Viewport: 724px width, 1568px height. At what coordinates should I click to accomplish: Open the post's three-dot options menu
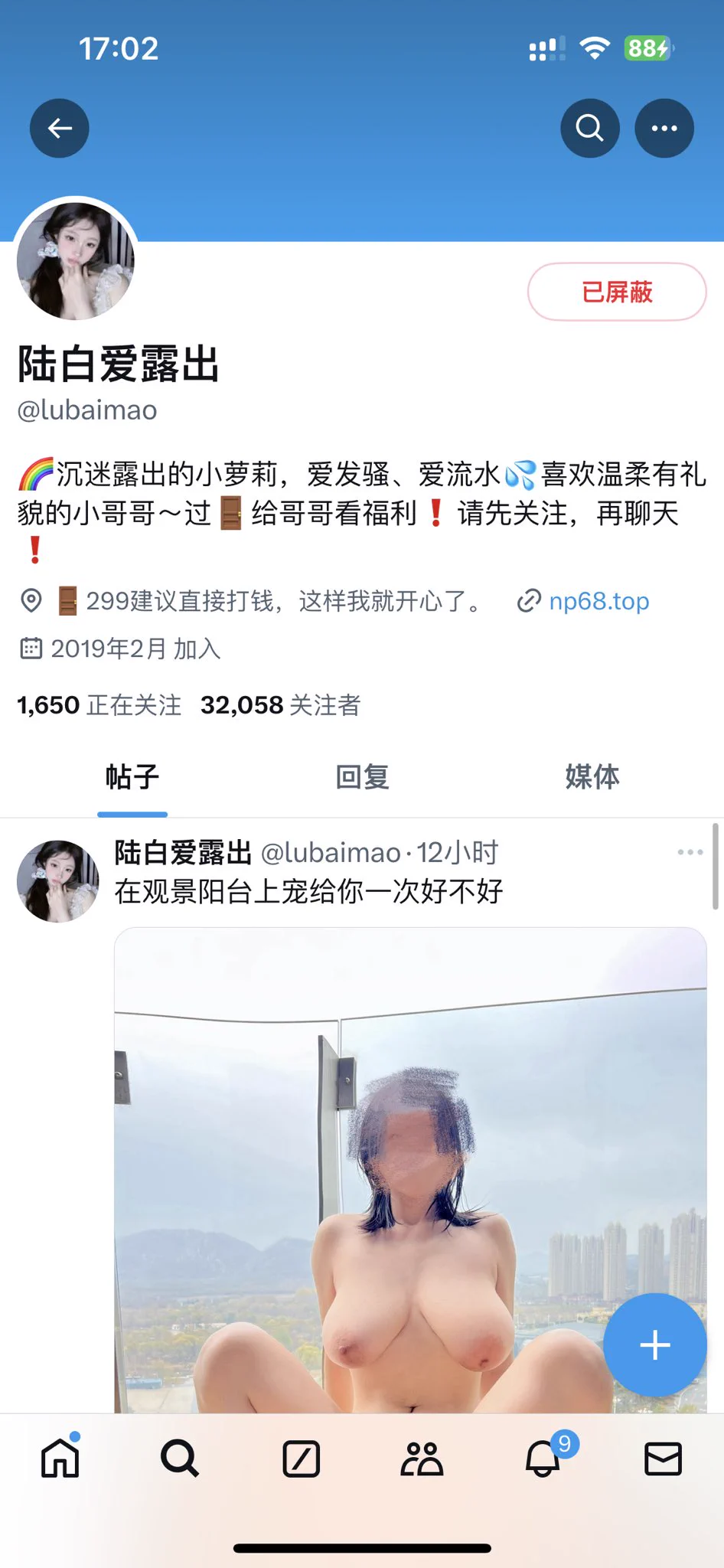click(x=690, y=852)
